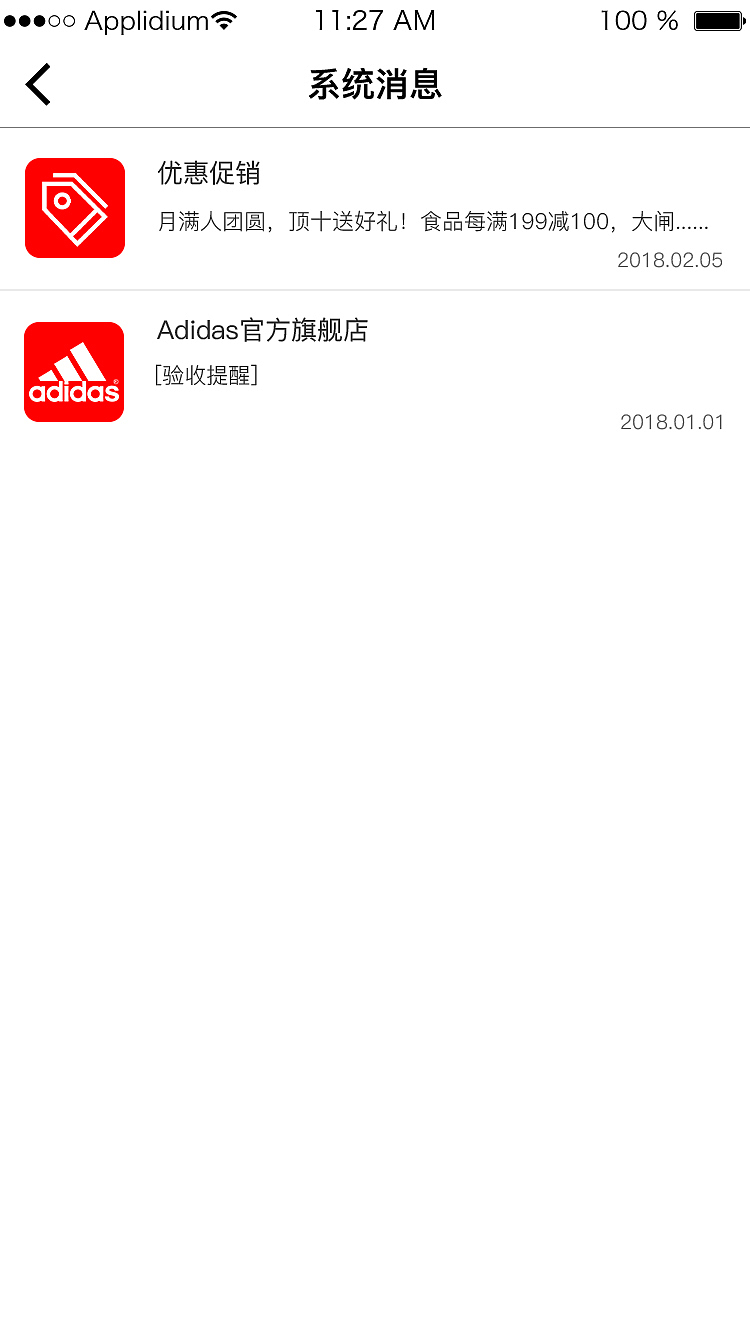Viewport: 750px width, 1334px height.
Task: Tap the 11:27 AM clock display
Action: (x=375, y=19)
